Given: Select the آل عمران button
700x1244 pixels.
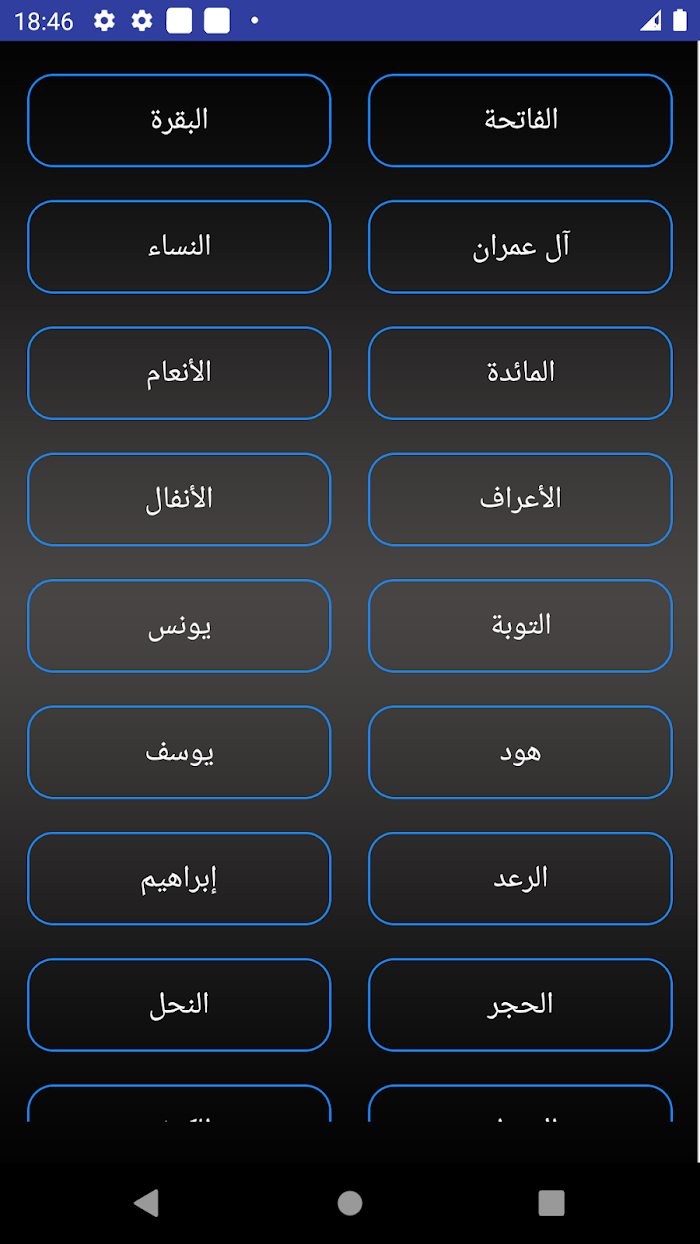Looking at the screenshot, I should pos(520,247).
